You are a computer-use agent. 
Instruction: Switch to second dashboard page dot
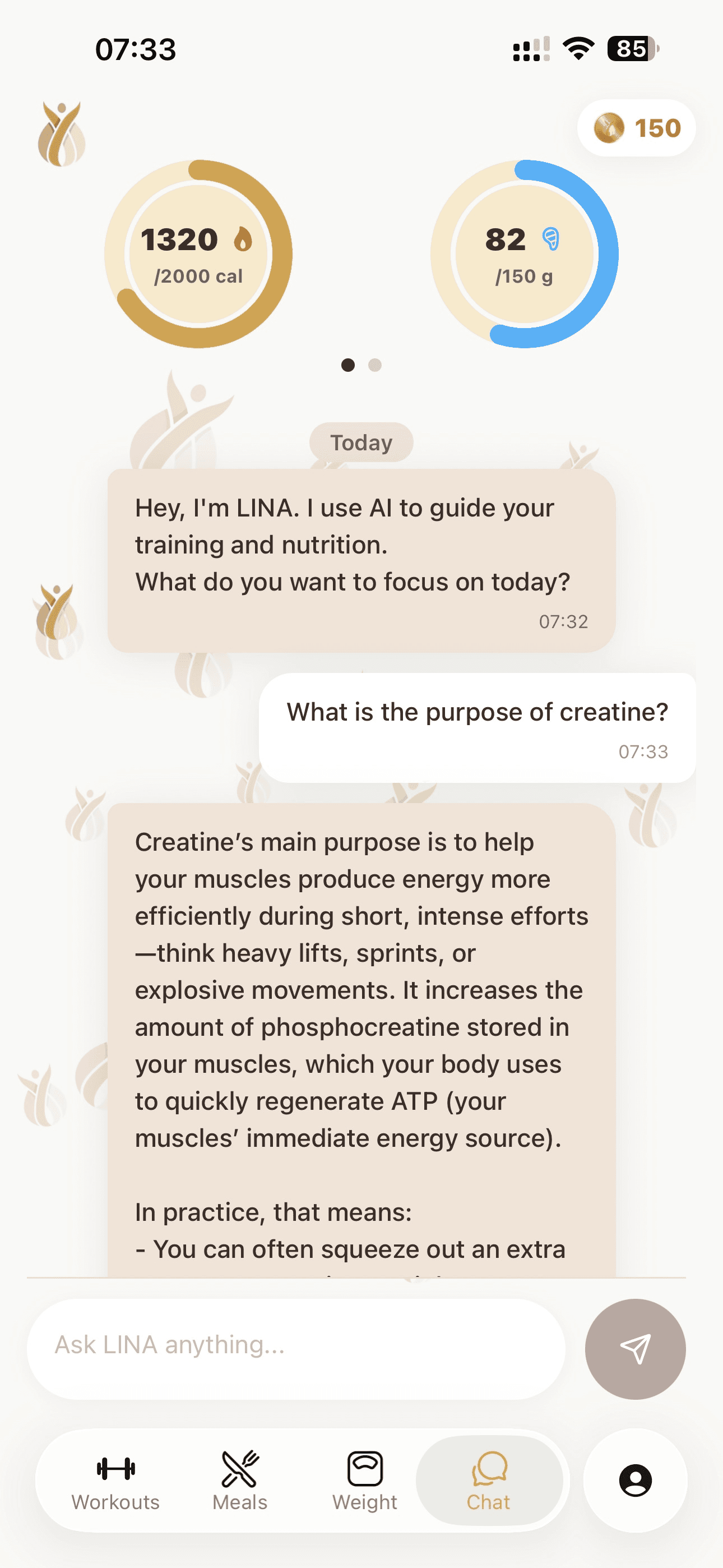pyautogui.click(x=374, y=365)
